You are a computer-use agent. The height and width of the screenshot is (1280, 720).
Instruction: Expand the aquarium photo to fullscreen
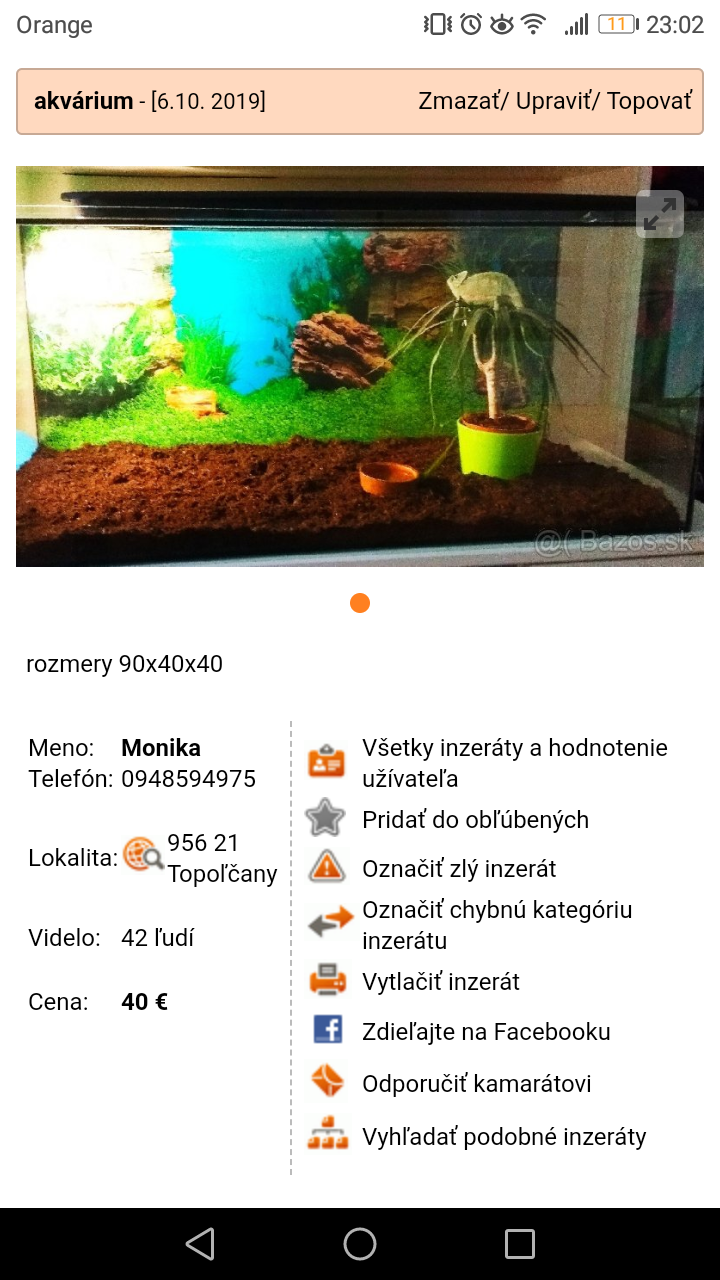click(659, 214)
